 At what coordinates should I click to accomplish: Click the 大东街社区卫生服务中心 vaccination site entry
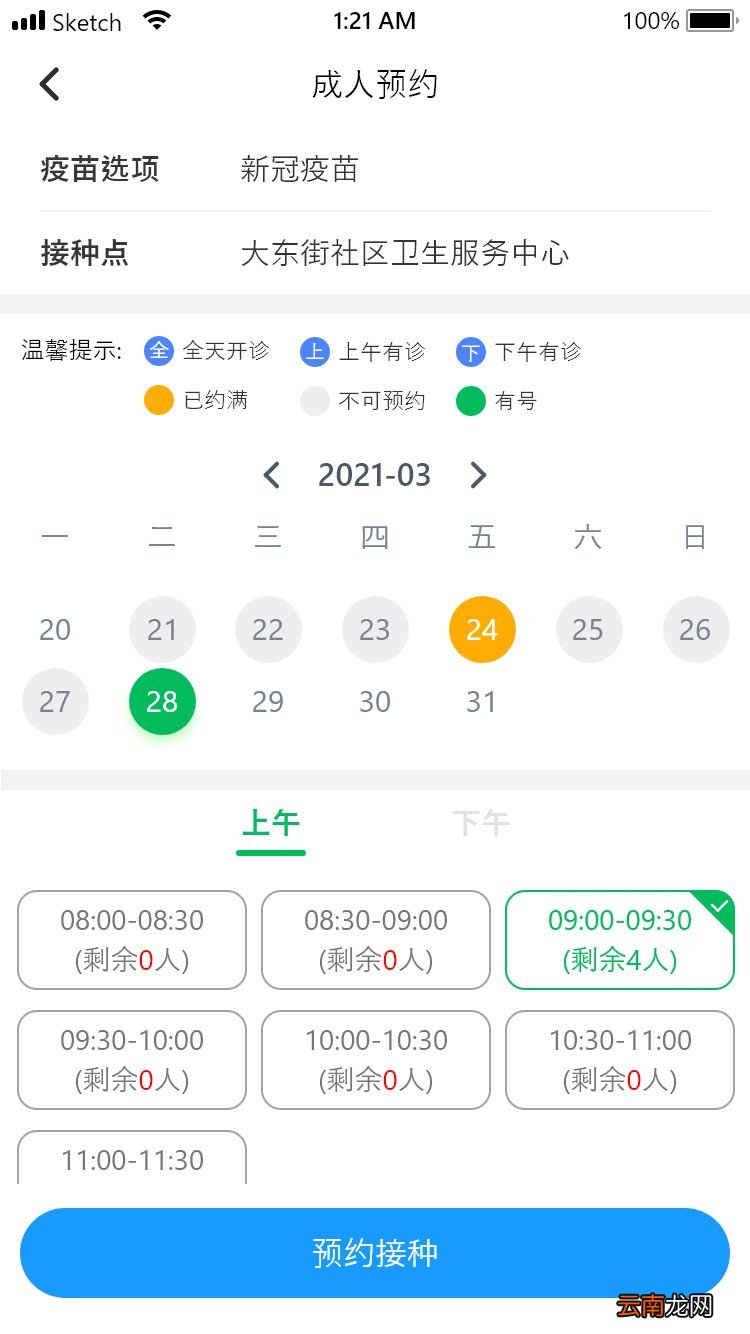(x=405, y=254)
